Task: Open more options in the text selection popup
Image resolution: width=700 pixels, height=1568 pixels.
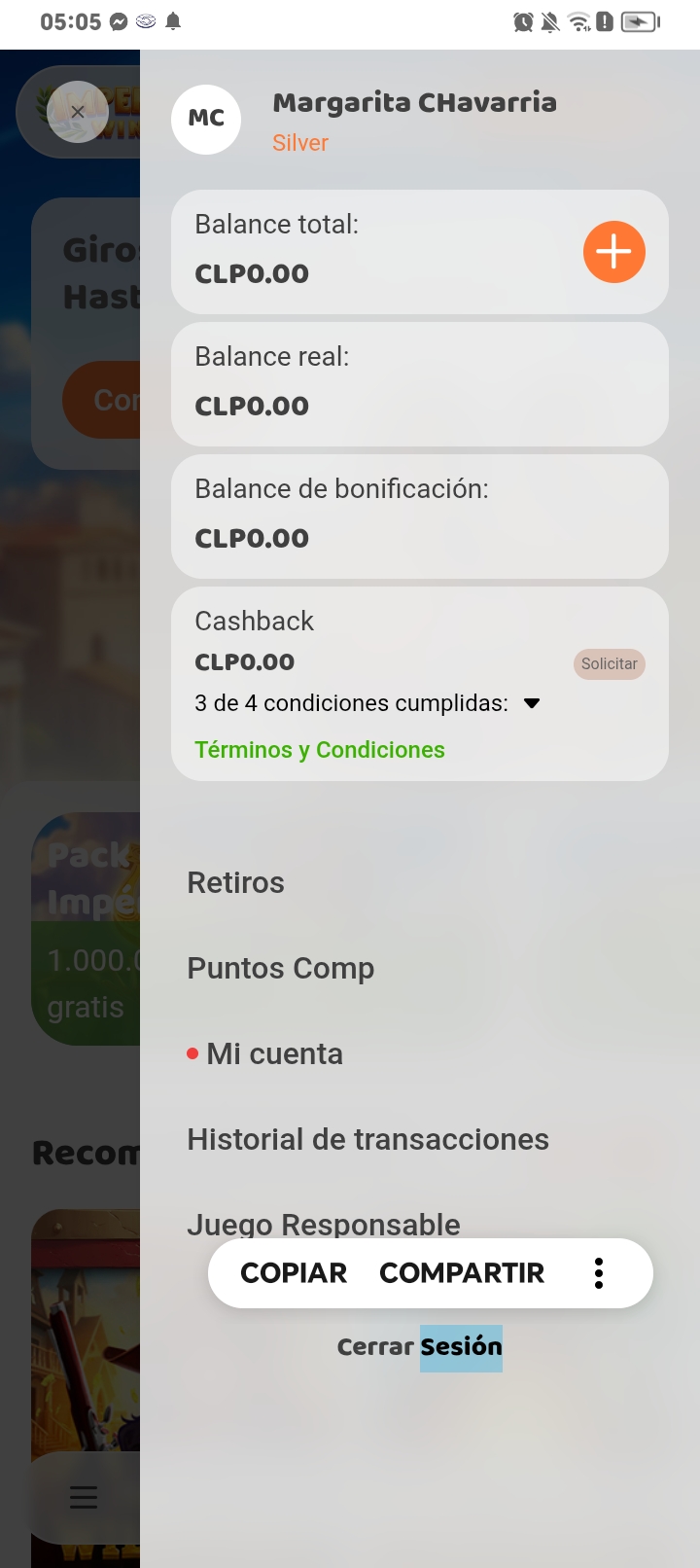Action: pos(599,1273)
